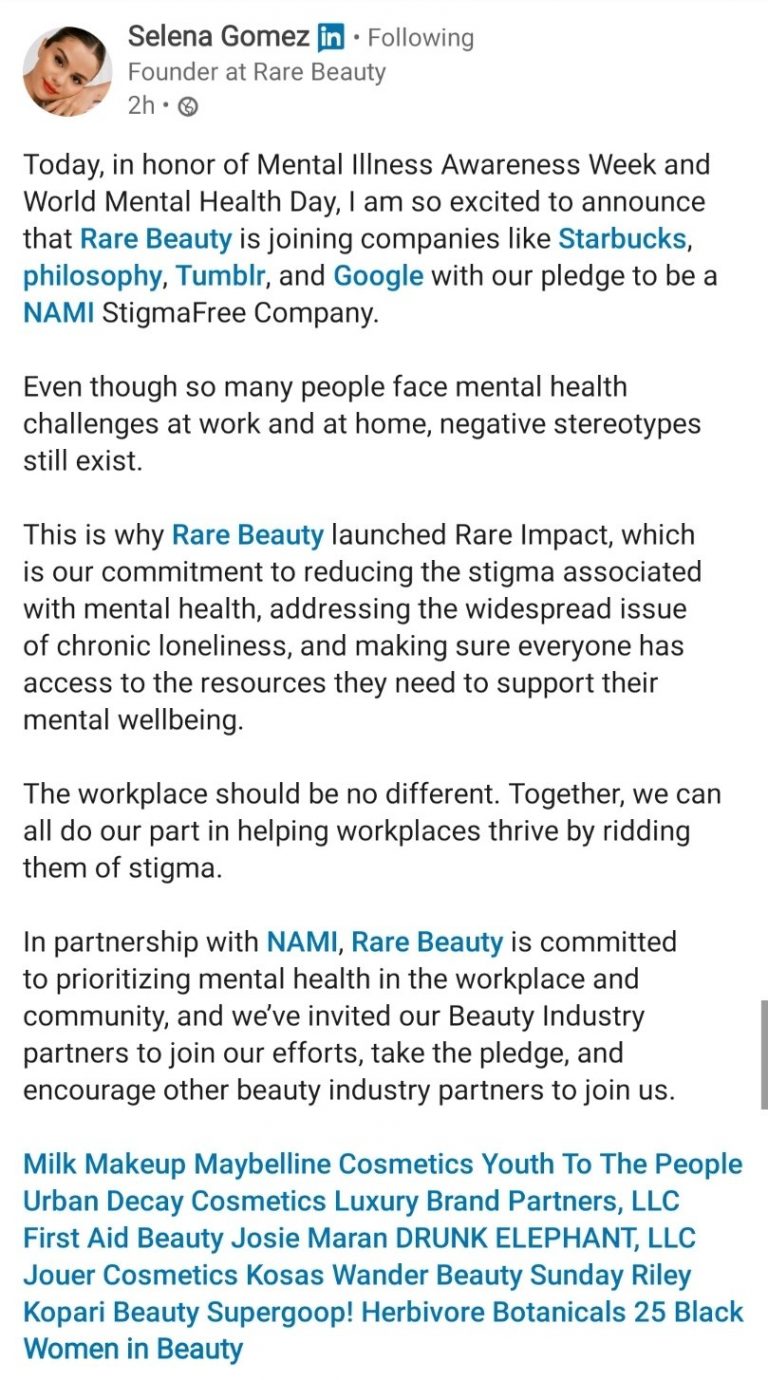Screen dimensions: 768x1380
Task: Open Selena Gomez's profile photo
Action: (67, 72)
